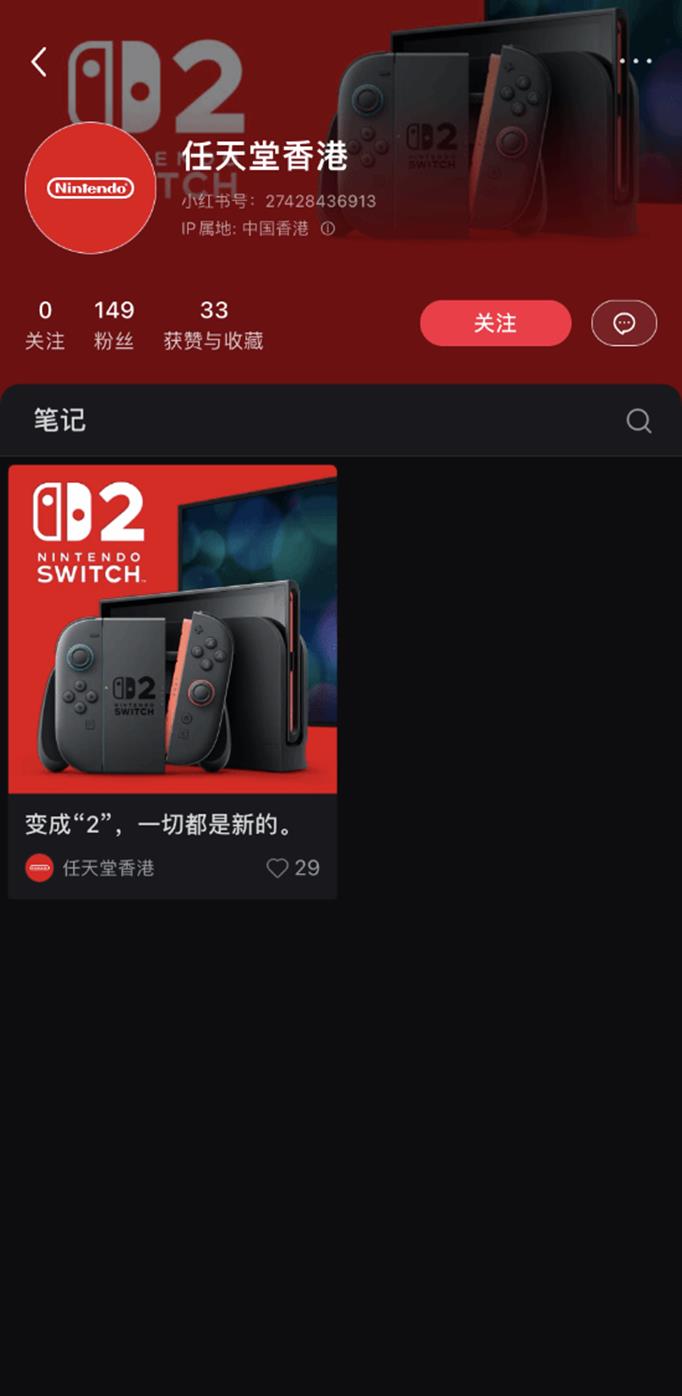
Task: Open the 关注 following count
Action: point(45,325)
